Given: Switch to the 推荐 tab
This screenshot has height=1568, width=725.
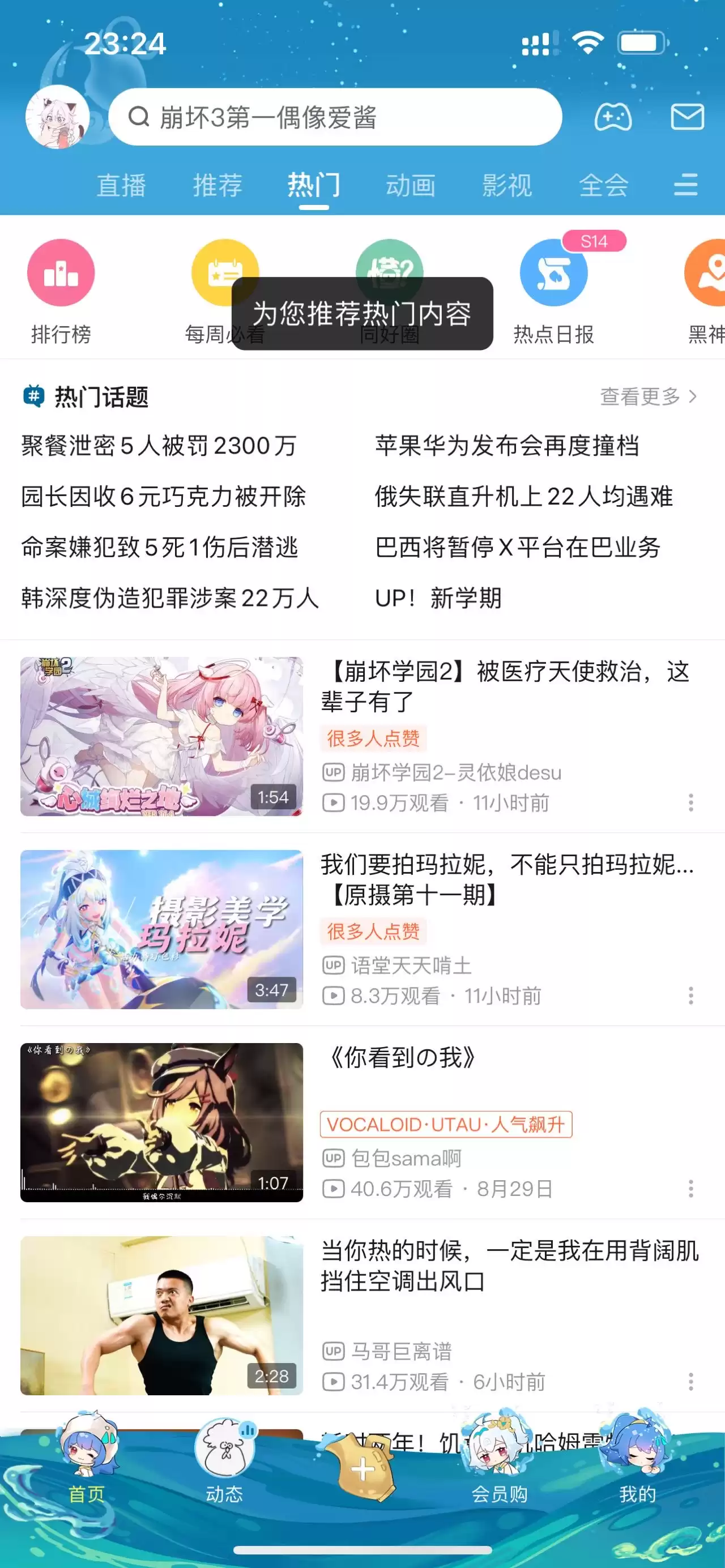Looking at the screenshot, I should tap(217, 186).
